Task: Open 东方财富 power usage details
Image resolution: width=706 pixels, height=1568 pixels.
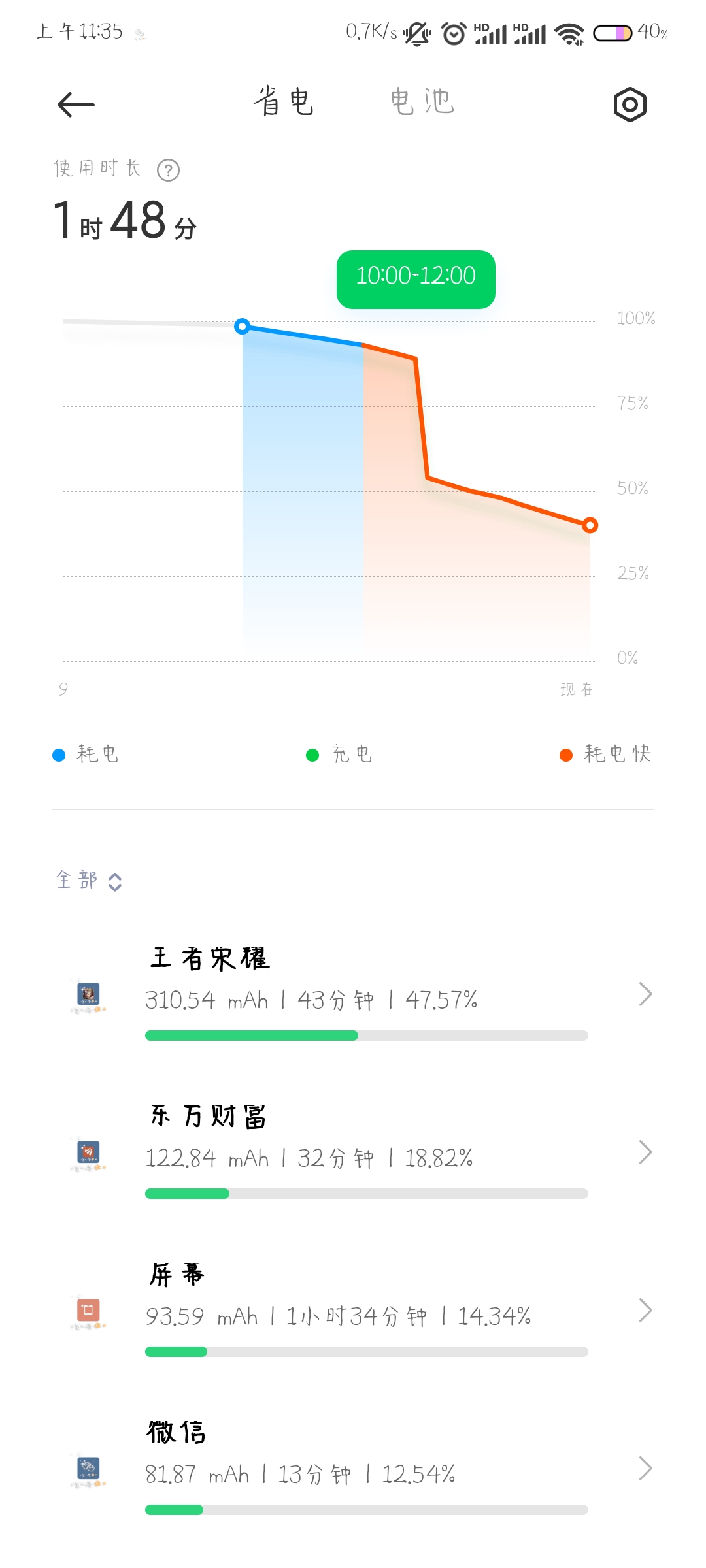Action: (353, 1152)
